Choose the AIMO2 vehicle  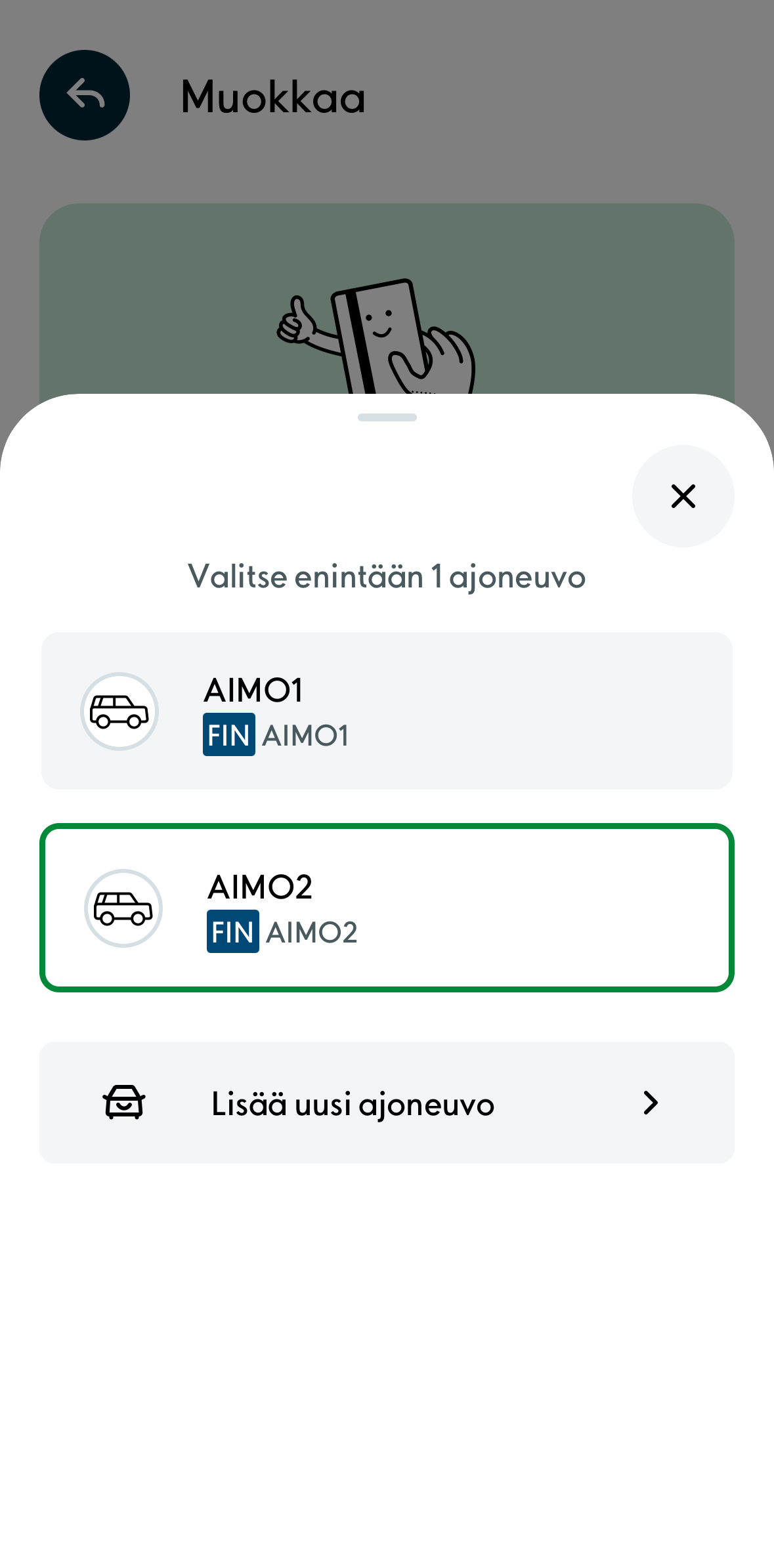(386, 908)
